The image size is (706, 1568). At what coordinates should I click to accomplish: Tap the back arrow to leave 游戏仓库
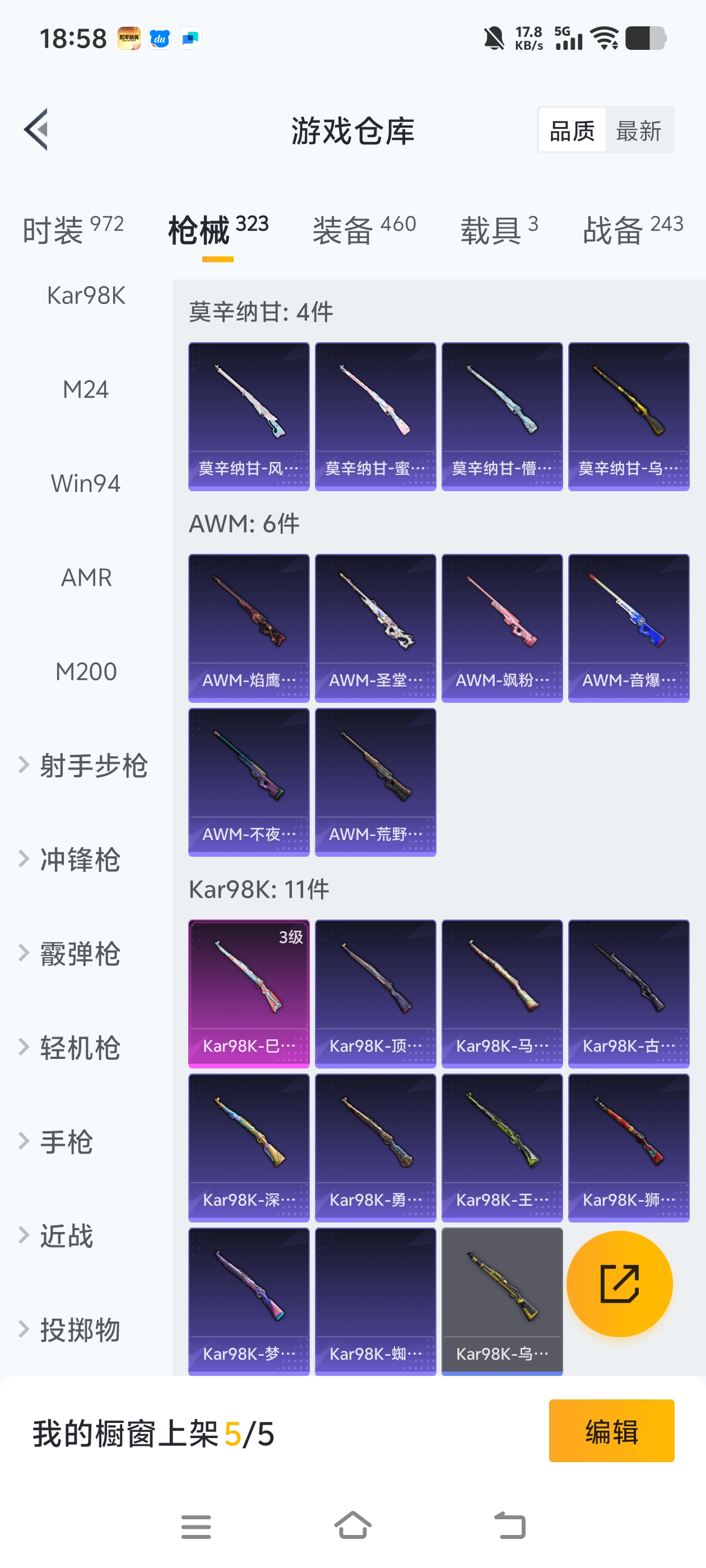(x=36, y=130)
